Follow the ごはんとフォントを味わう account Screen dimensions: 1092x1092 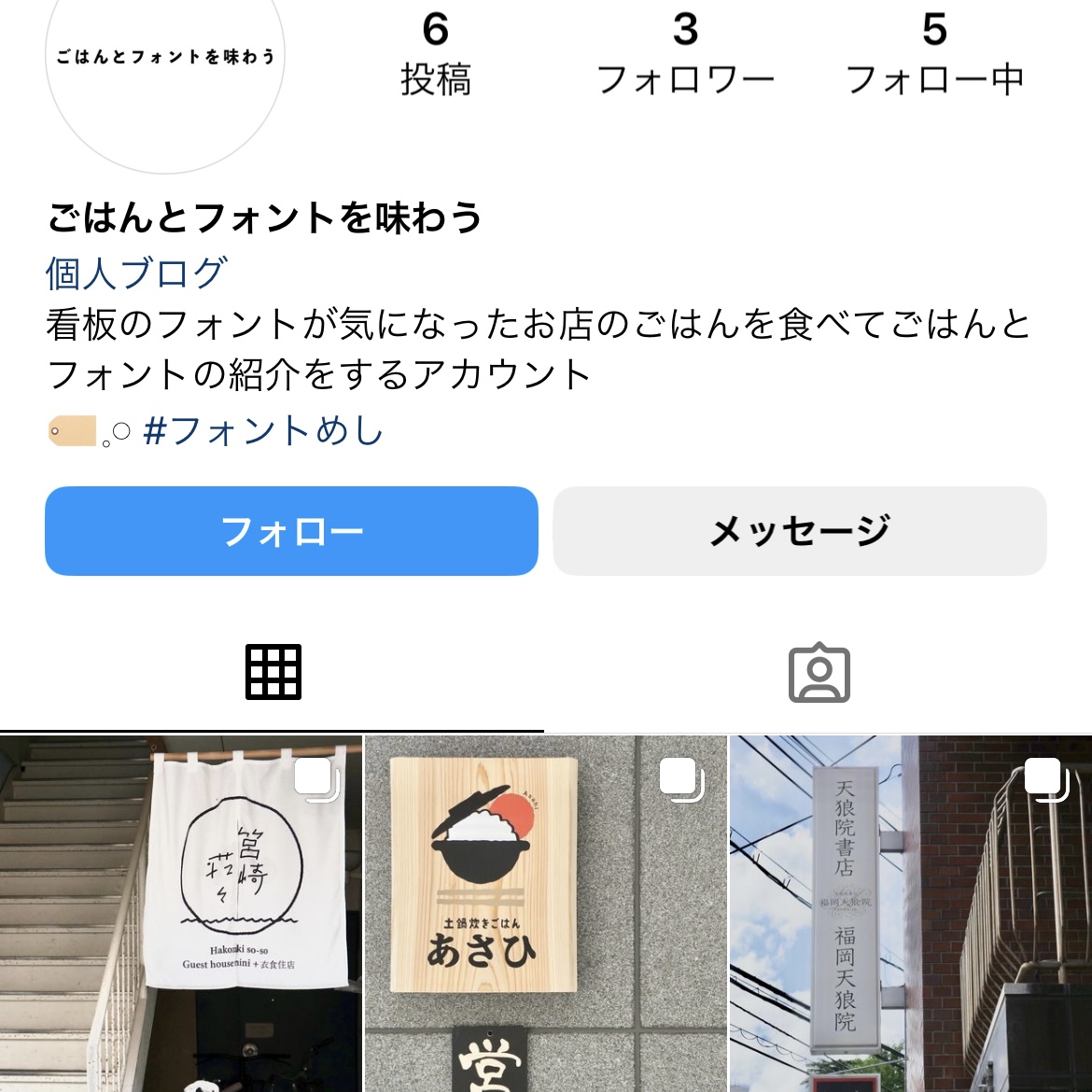tap(291, 531)
